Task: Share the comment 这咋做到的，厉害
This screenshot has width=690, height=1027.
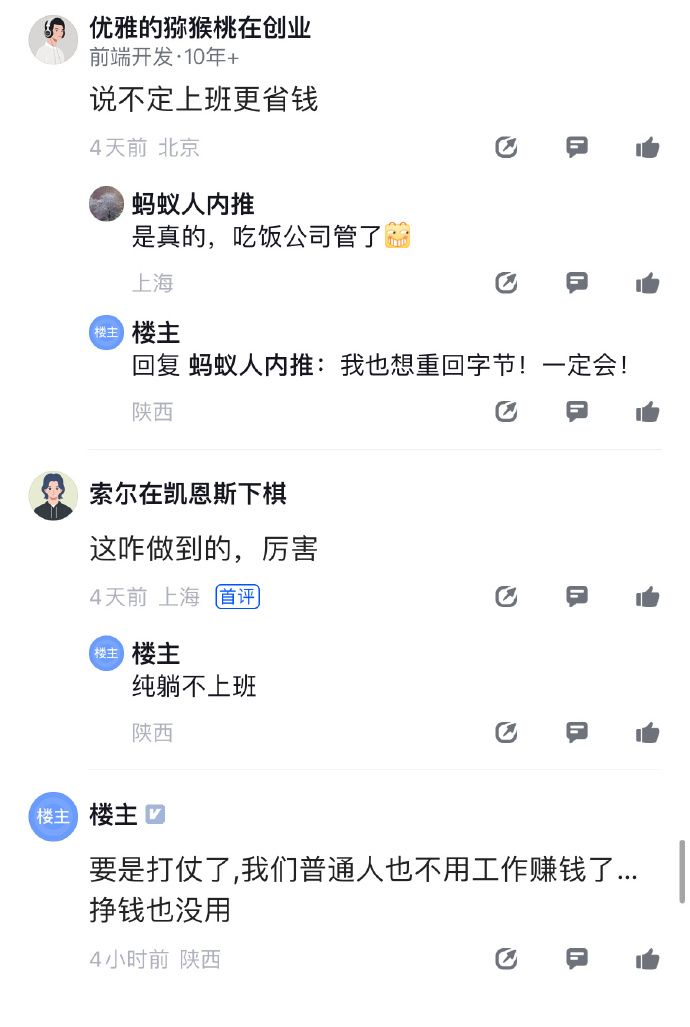Action: pos(507,597)
